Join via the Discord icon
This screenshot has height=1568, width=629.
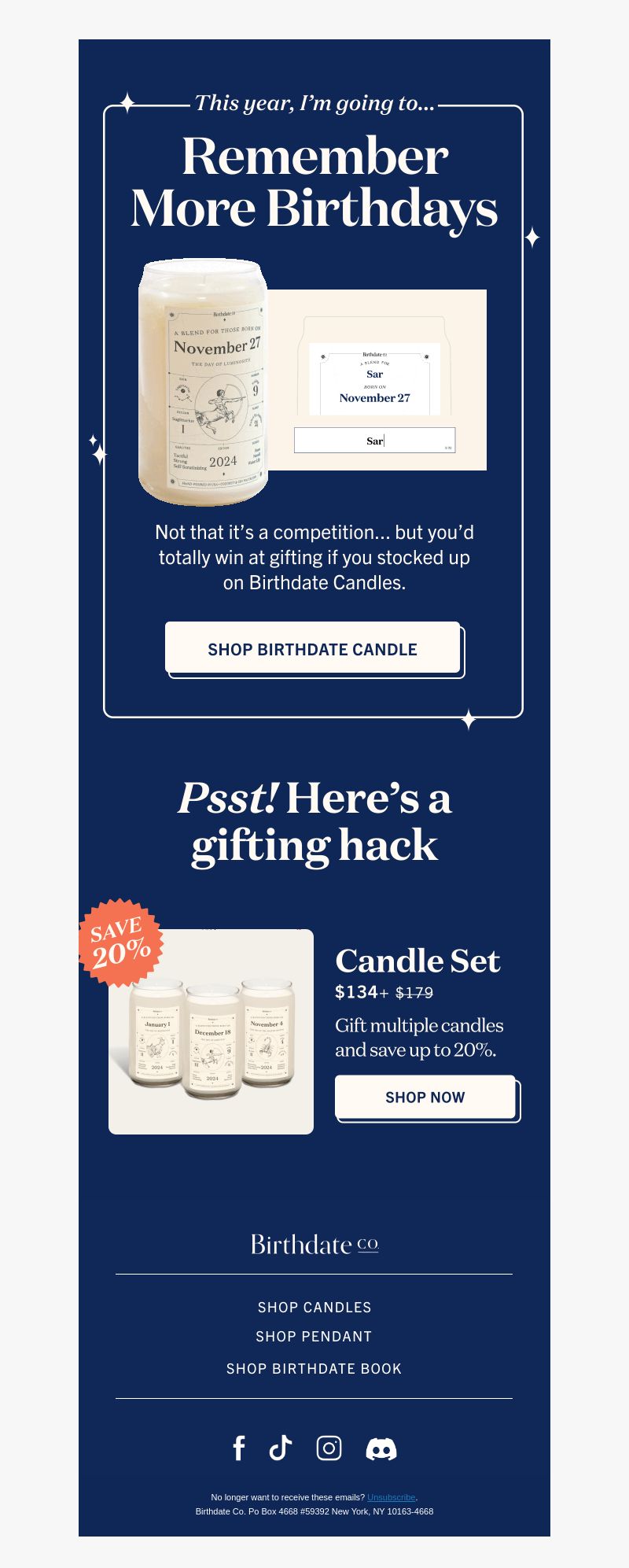click(x=381, y=1448)
